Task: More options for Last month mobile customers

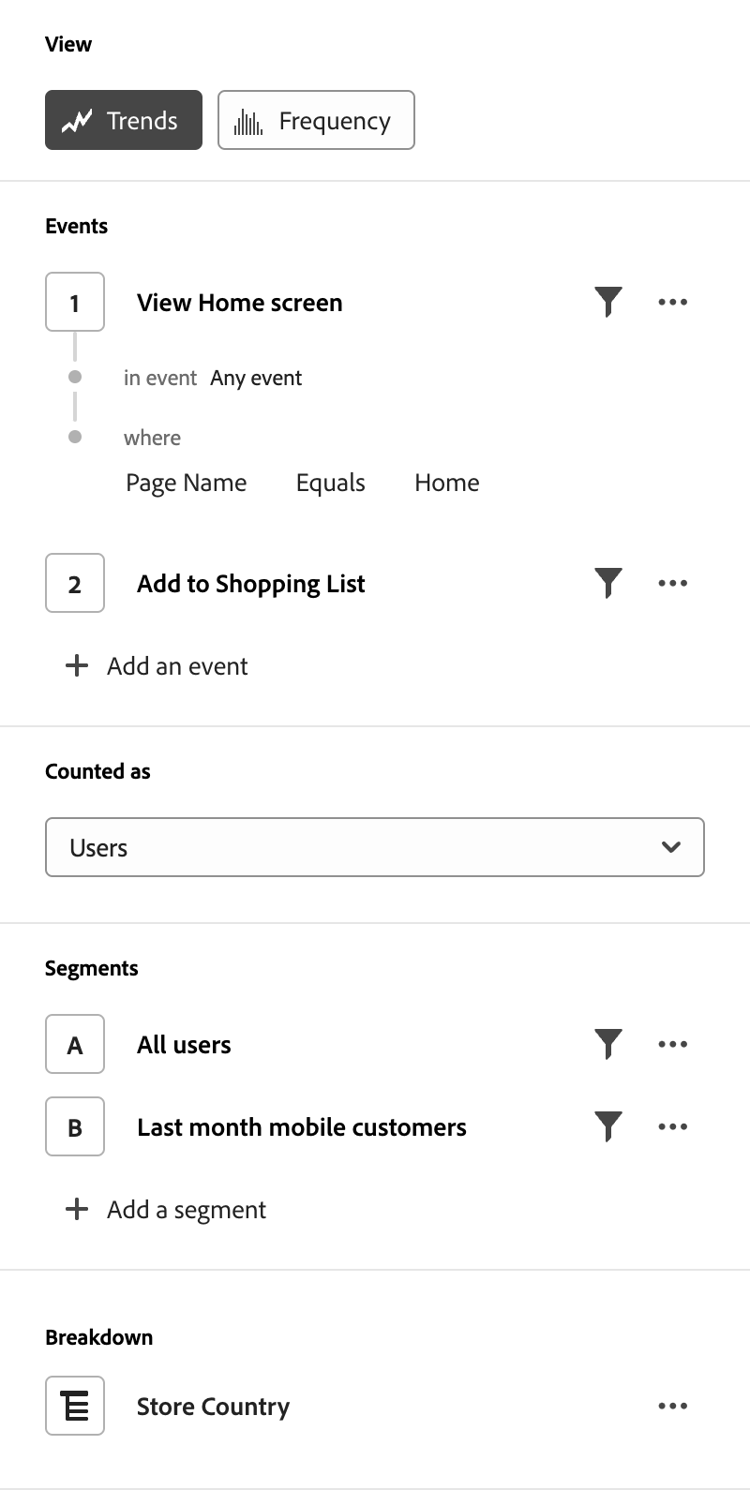Action: (x=673, y=1127)
